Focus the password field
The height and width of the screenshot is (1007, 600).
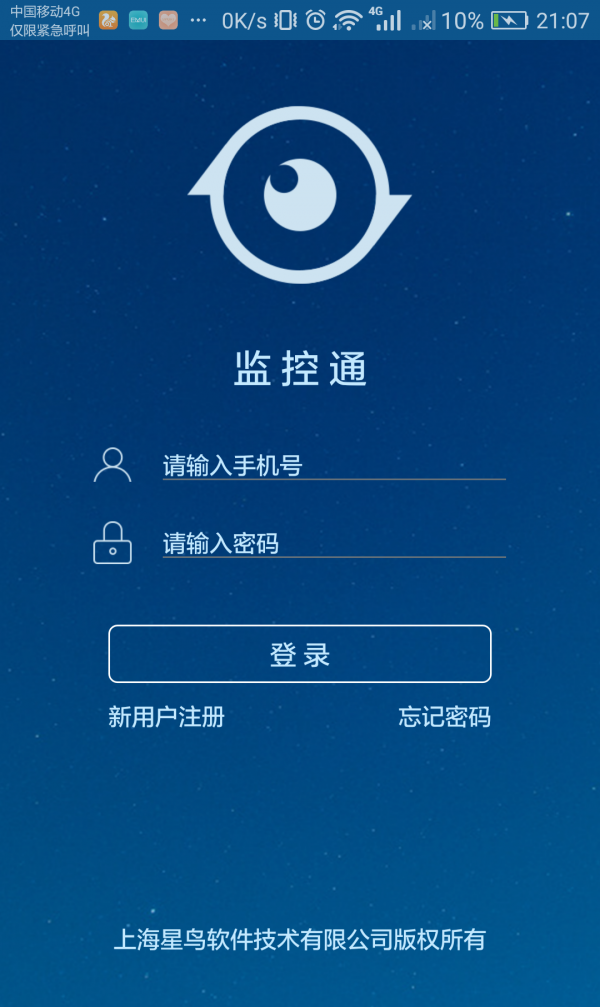click(333, 543)
